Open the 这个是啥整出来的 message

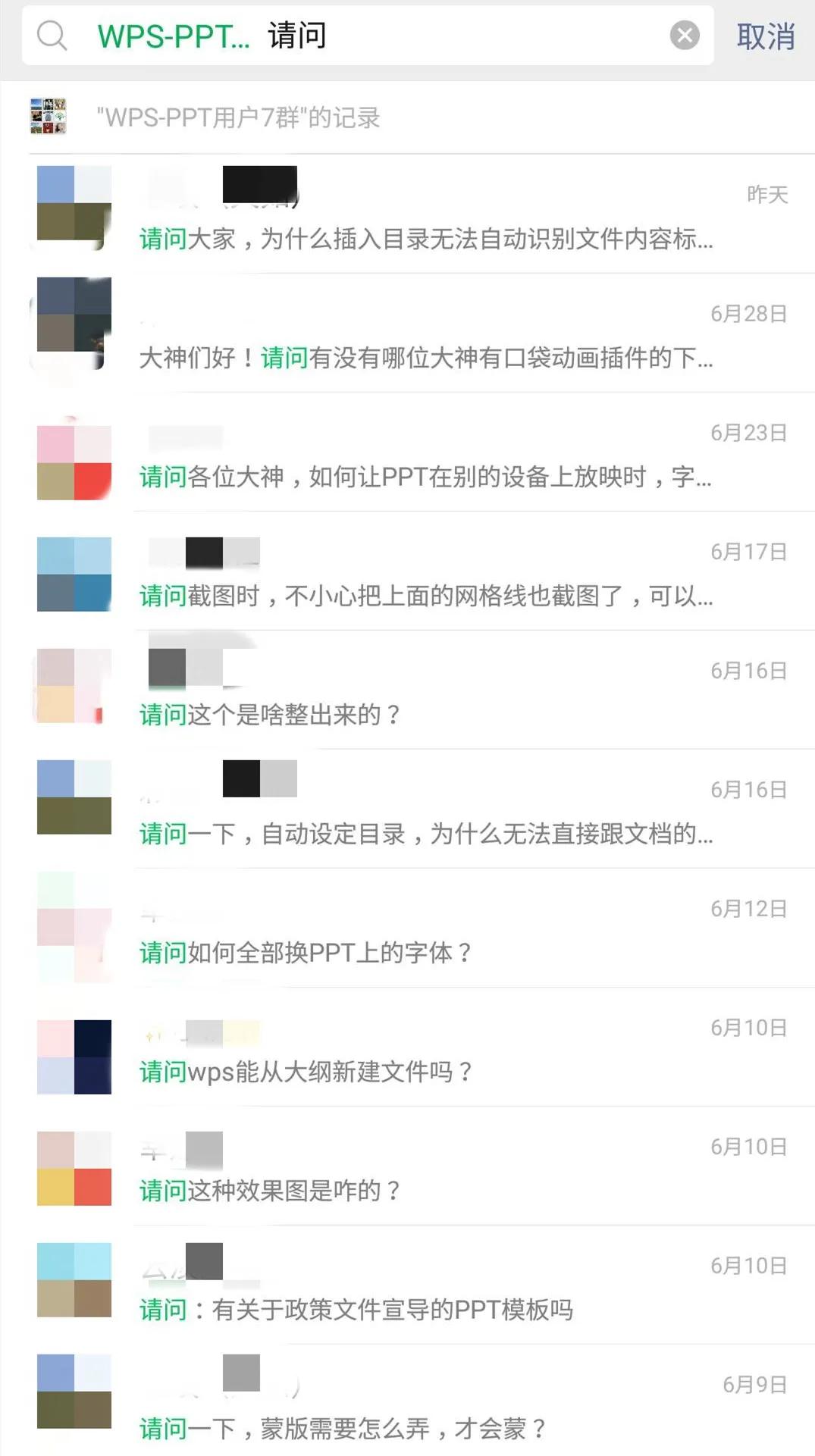point(270,713)
